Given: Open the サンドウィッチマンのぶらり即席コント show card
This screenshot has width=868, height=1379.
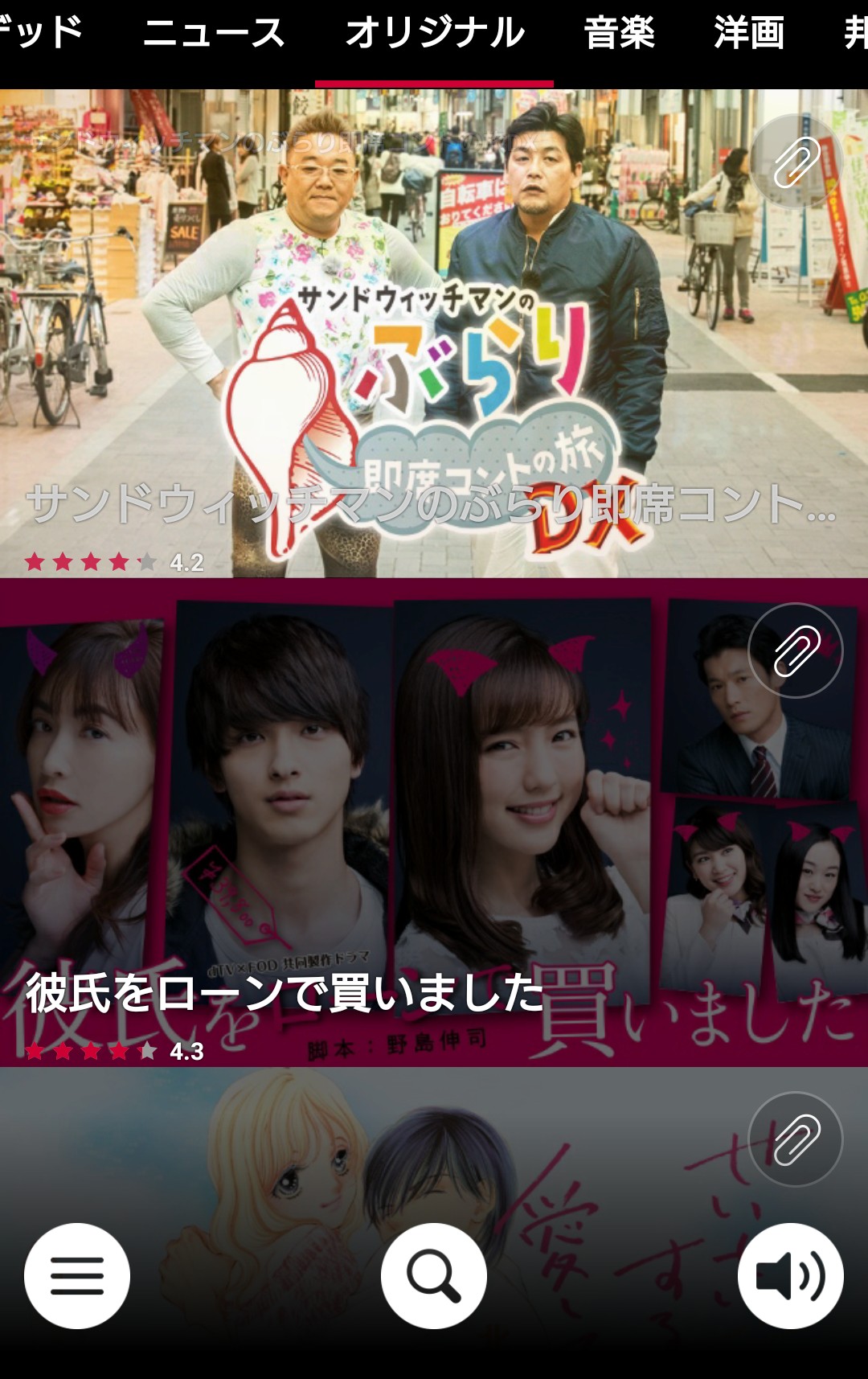Looking at the screenshot, I should [x=434, y=333].
